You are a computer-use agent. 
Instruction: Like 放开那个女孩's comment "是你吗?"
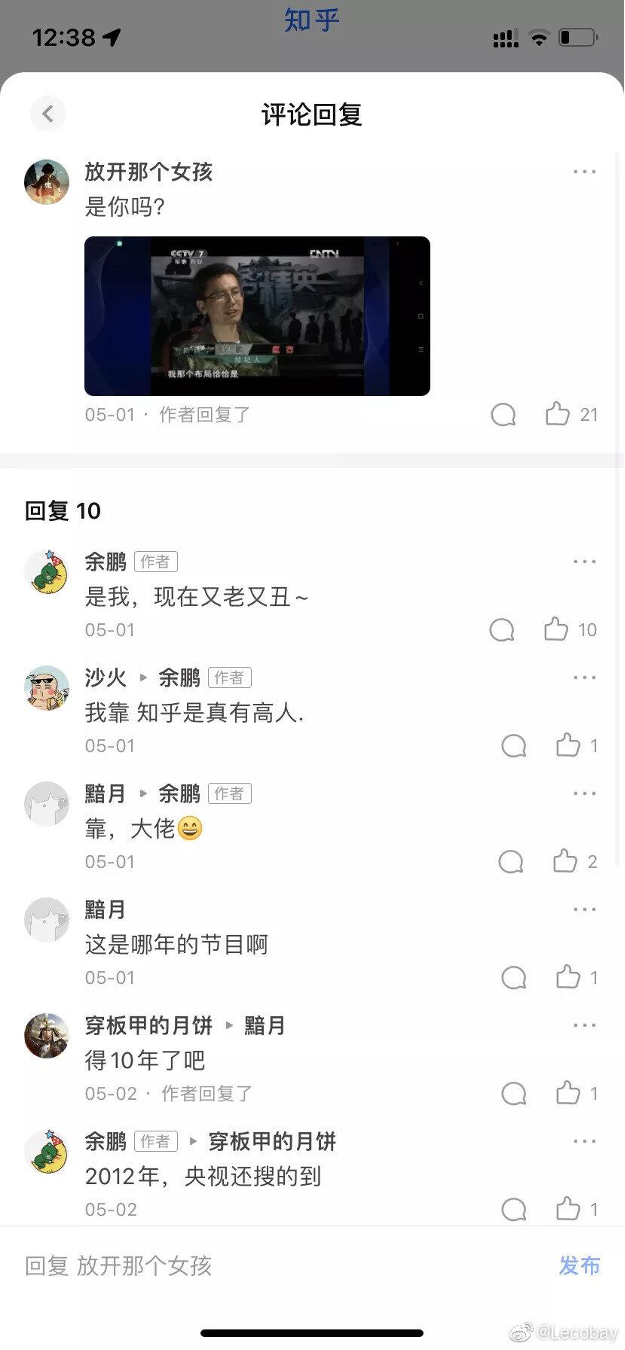[x=558, y=414]
